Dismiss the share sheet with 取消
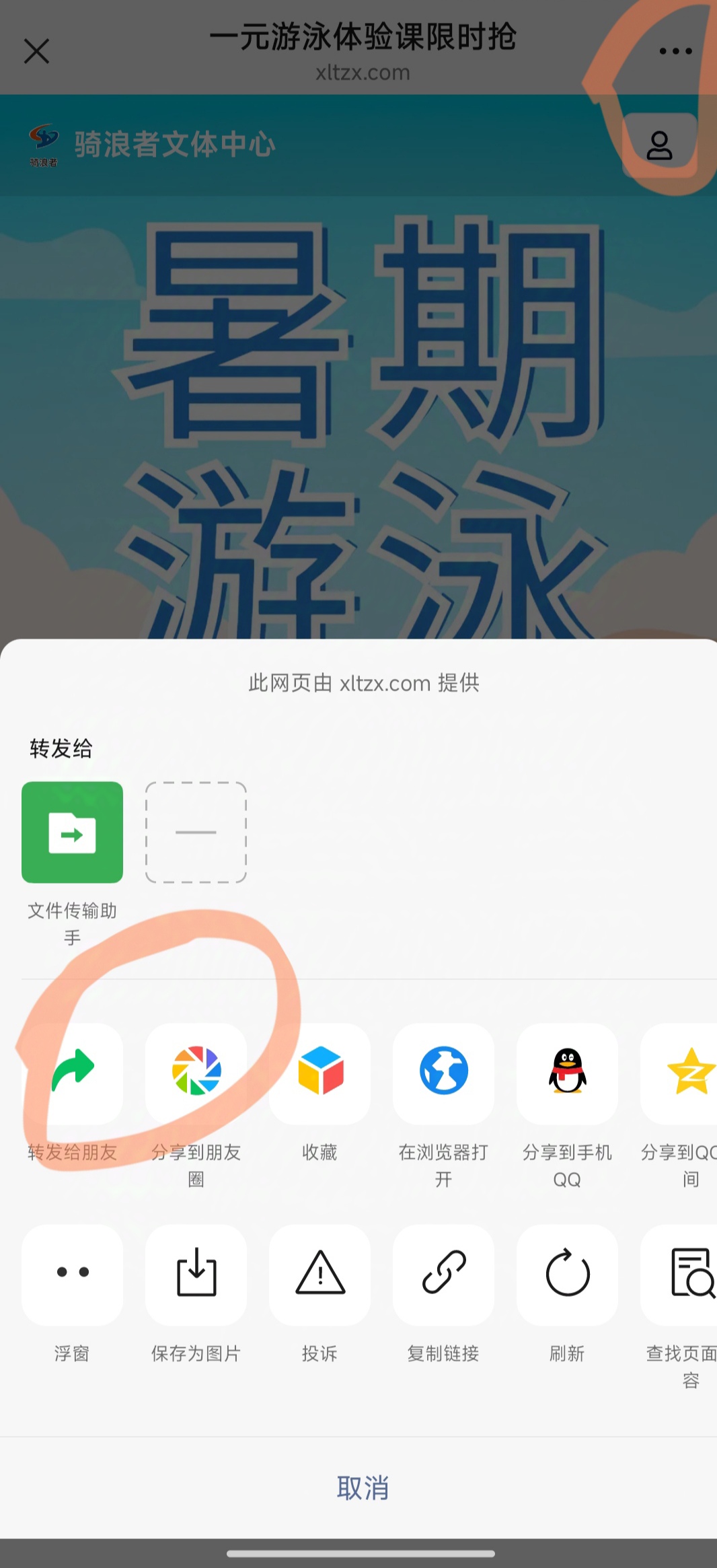Screen dimensions: 717x1568 pos(363,1488)
